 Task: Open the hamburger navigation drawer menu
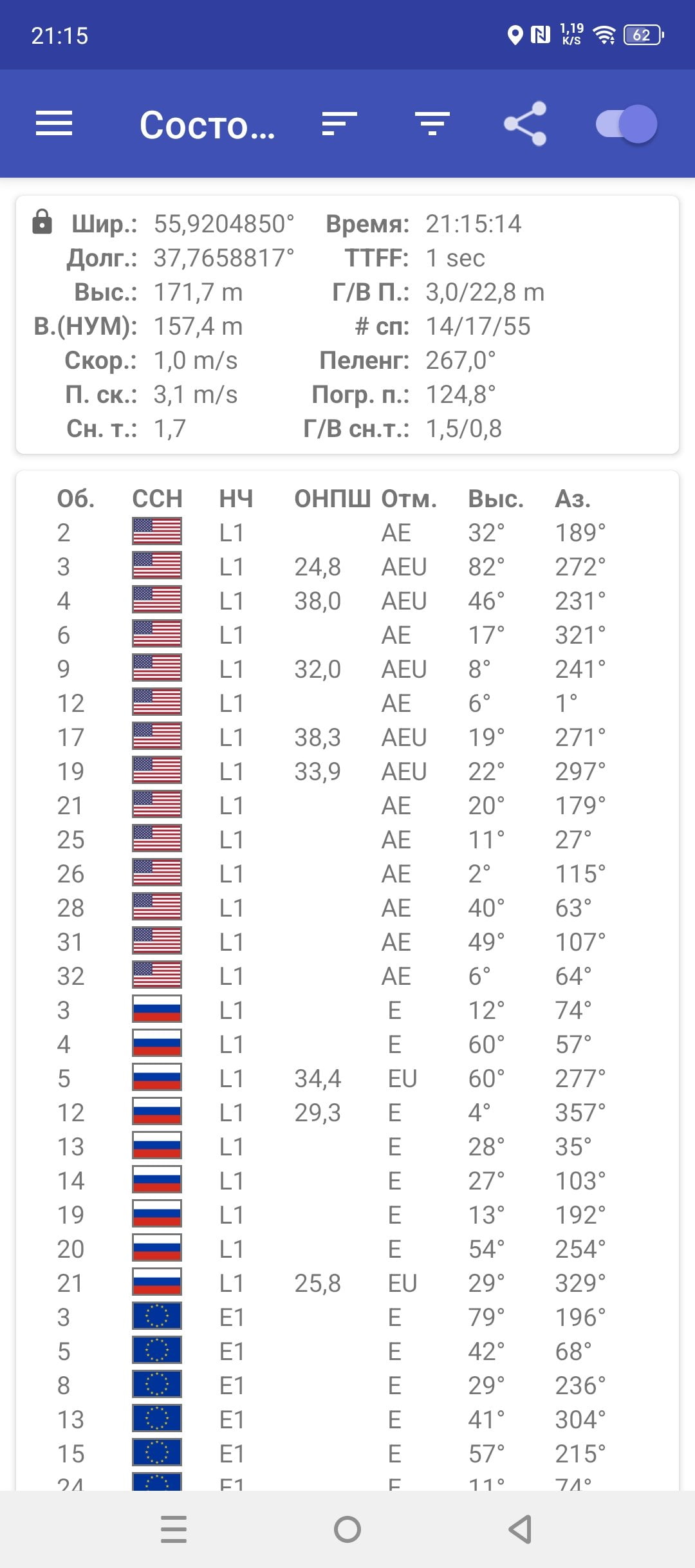54,124
